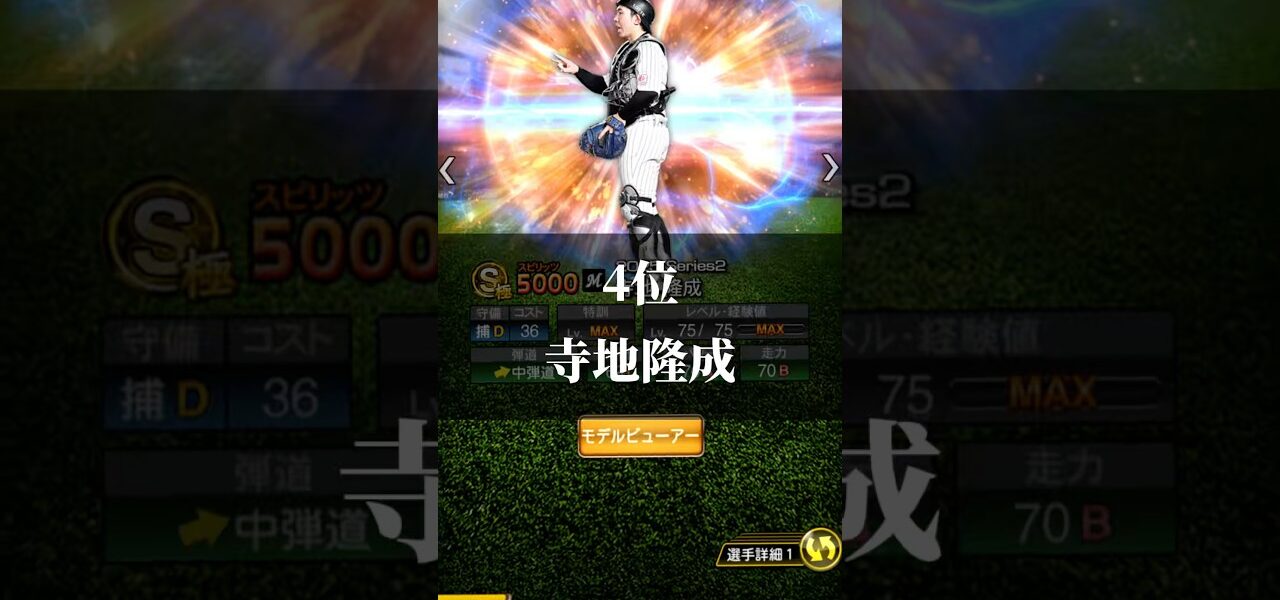Go to the next player with the right arrow
This screenshot has height=600, width=1280.
(830, 168)
